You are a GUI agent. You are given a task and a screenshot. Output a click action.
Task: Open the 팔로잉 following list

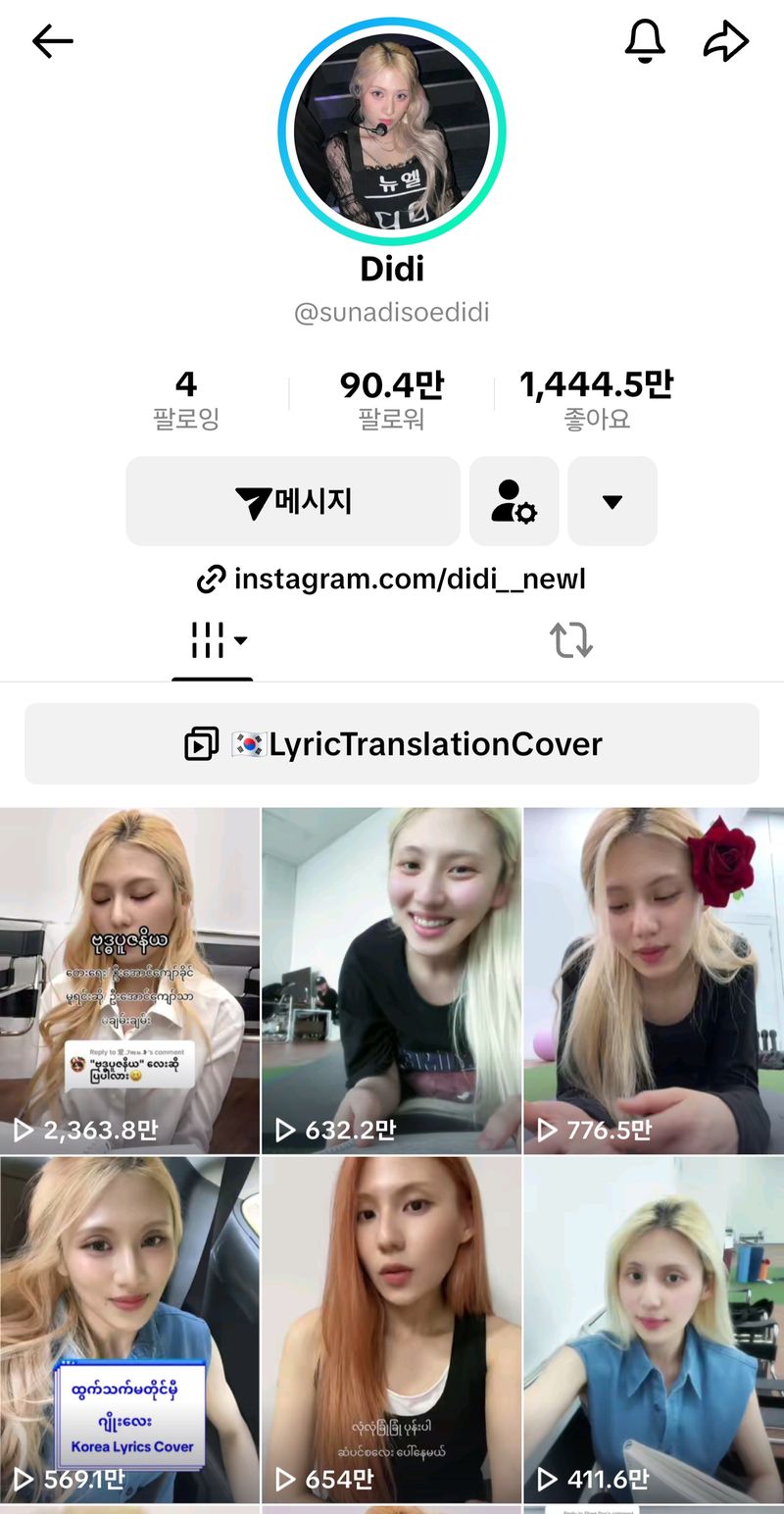point(186,400)
